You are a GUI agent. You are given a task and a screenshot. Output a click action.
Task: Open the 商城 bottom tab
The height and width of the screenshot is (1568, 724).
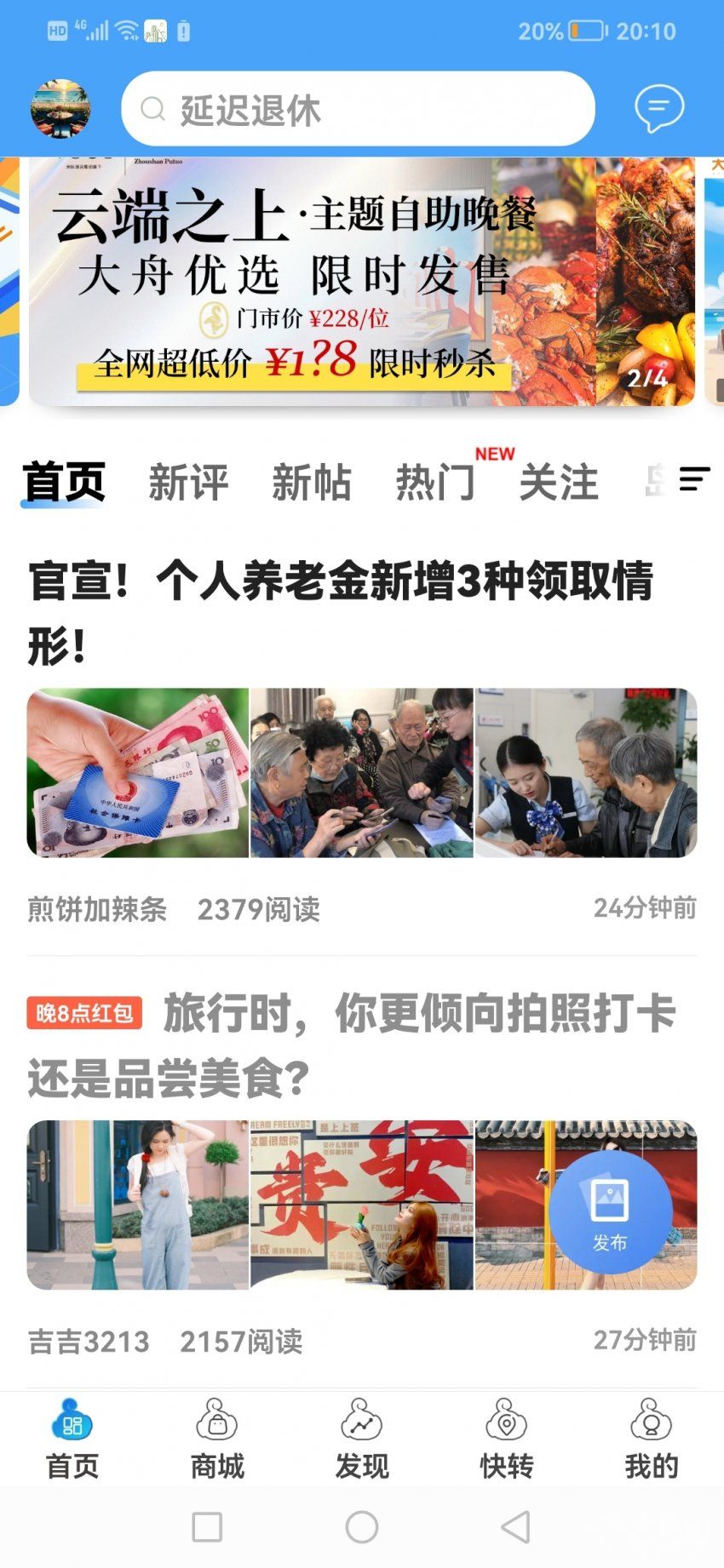[x=217, y=1440]
